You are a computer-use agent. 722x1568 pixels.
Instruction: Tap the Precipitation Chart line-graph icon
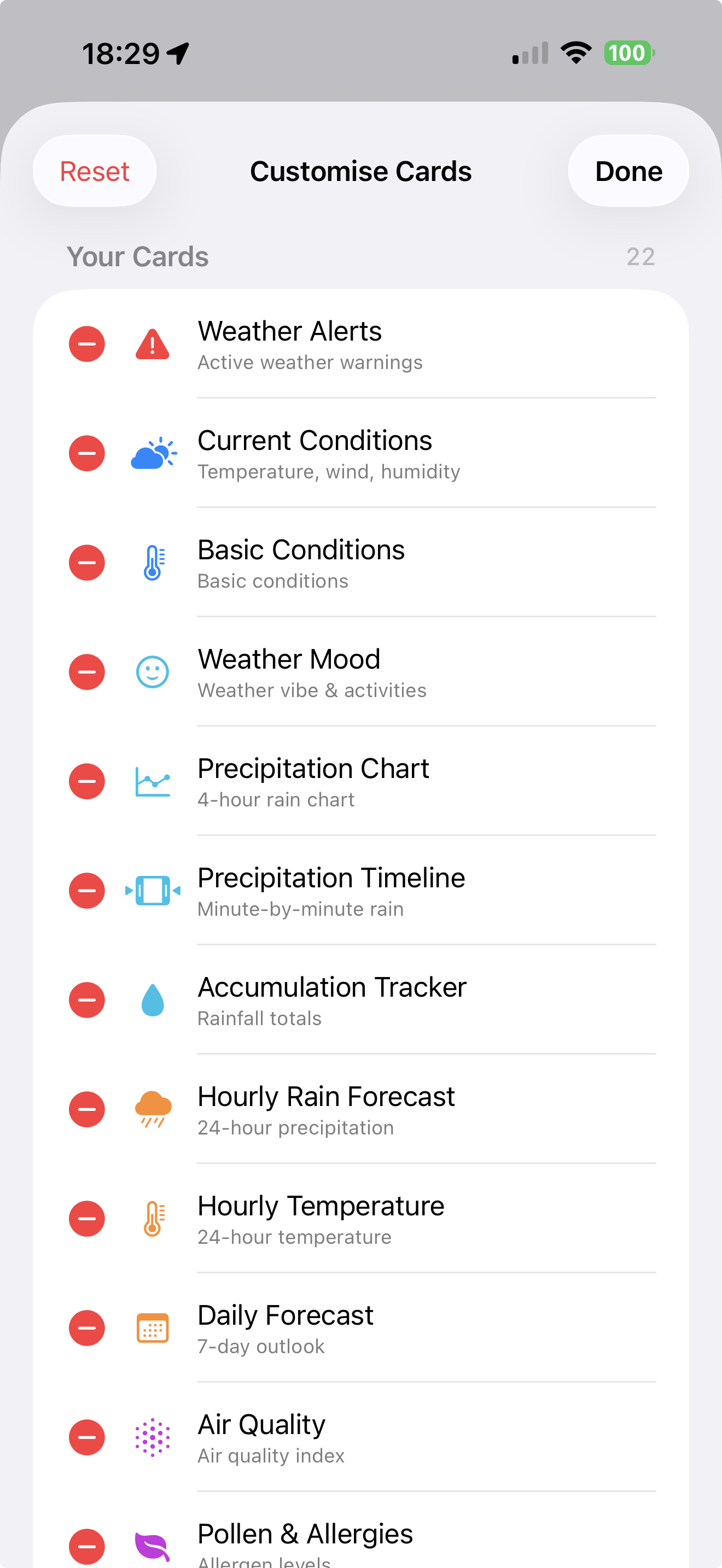tap(153, 781)
